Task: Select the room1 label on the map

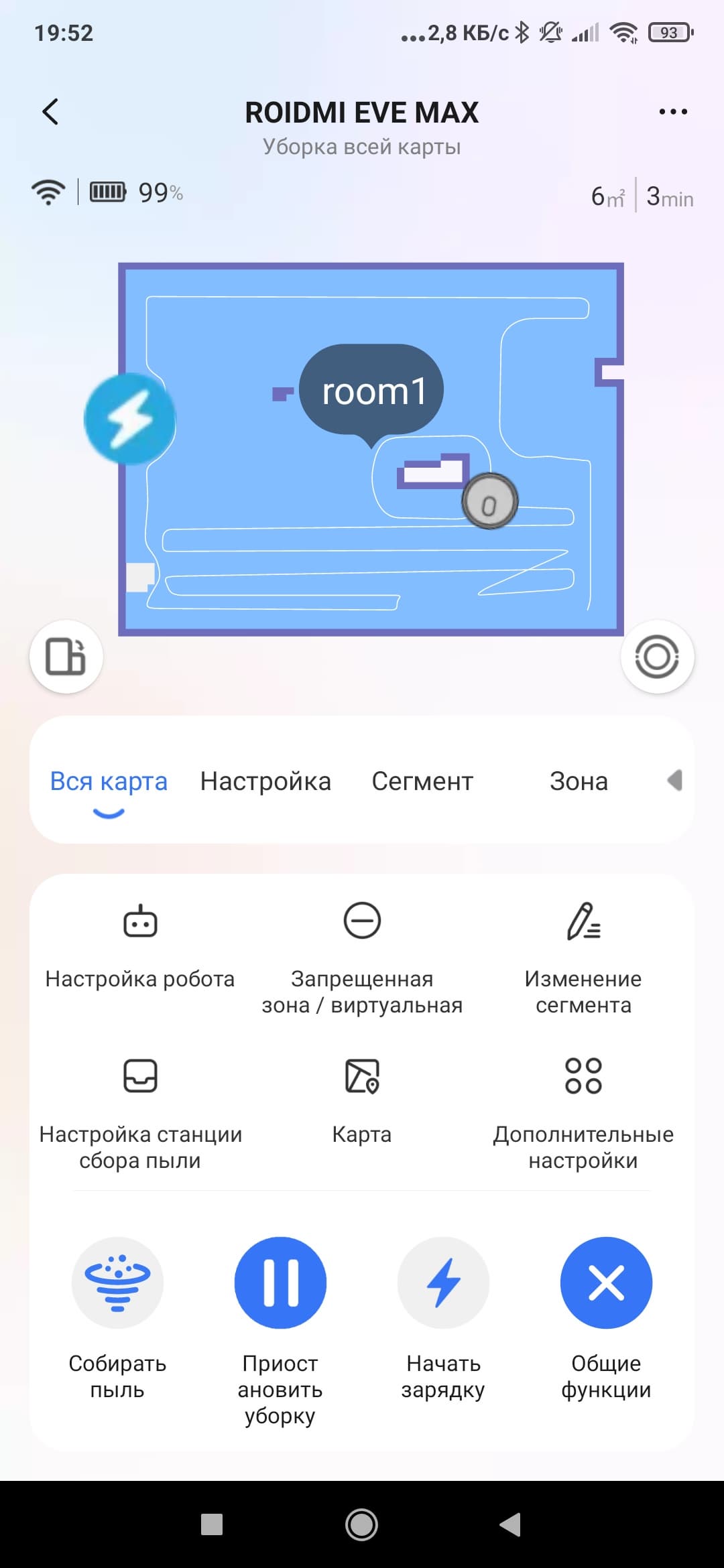Action: click(373, 391)
